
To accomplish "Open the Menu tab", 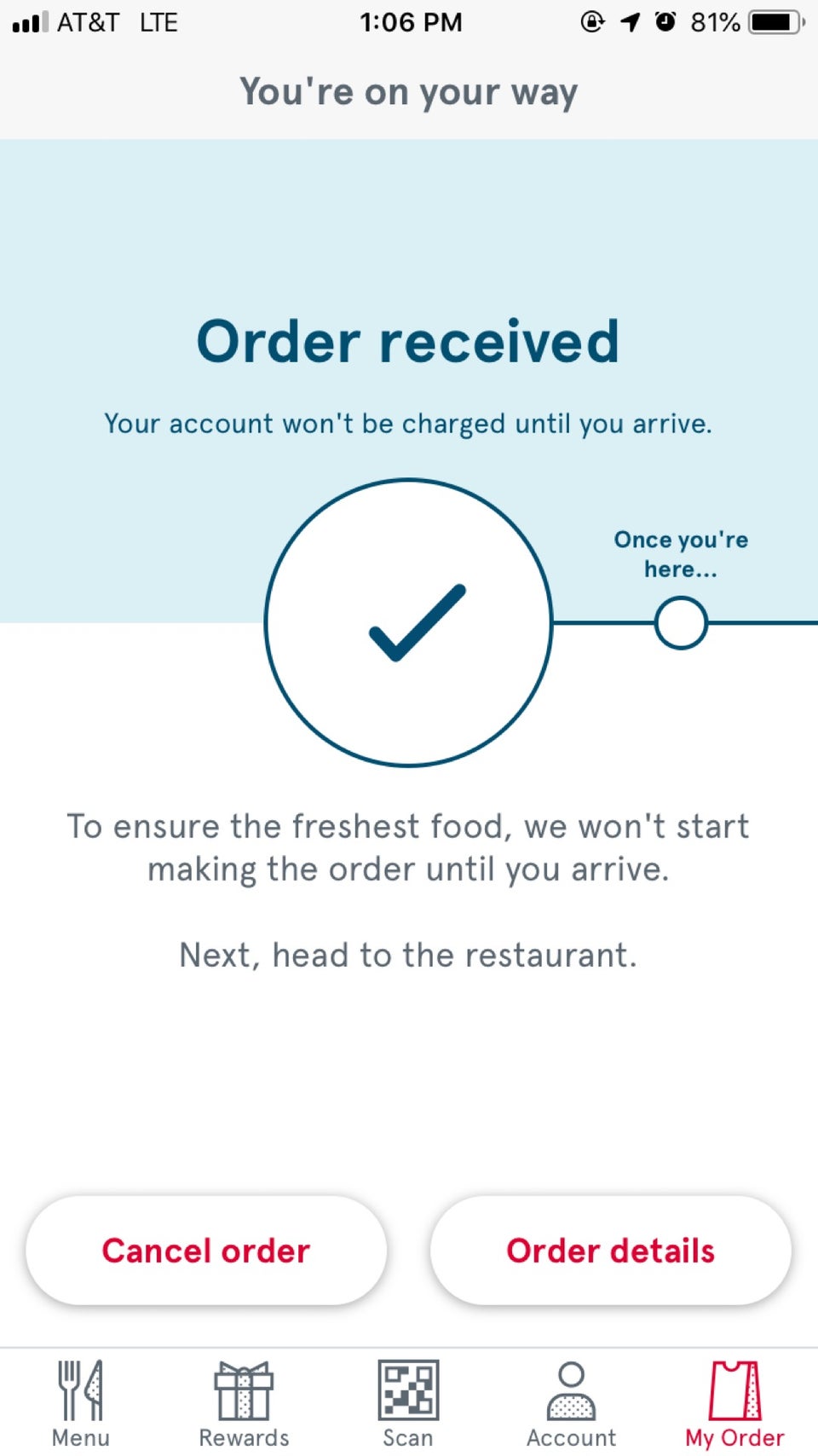I will click(x=81, y=1403).
